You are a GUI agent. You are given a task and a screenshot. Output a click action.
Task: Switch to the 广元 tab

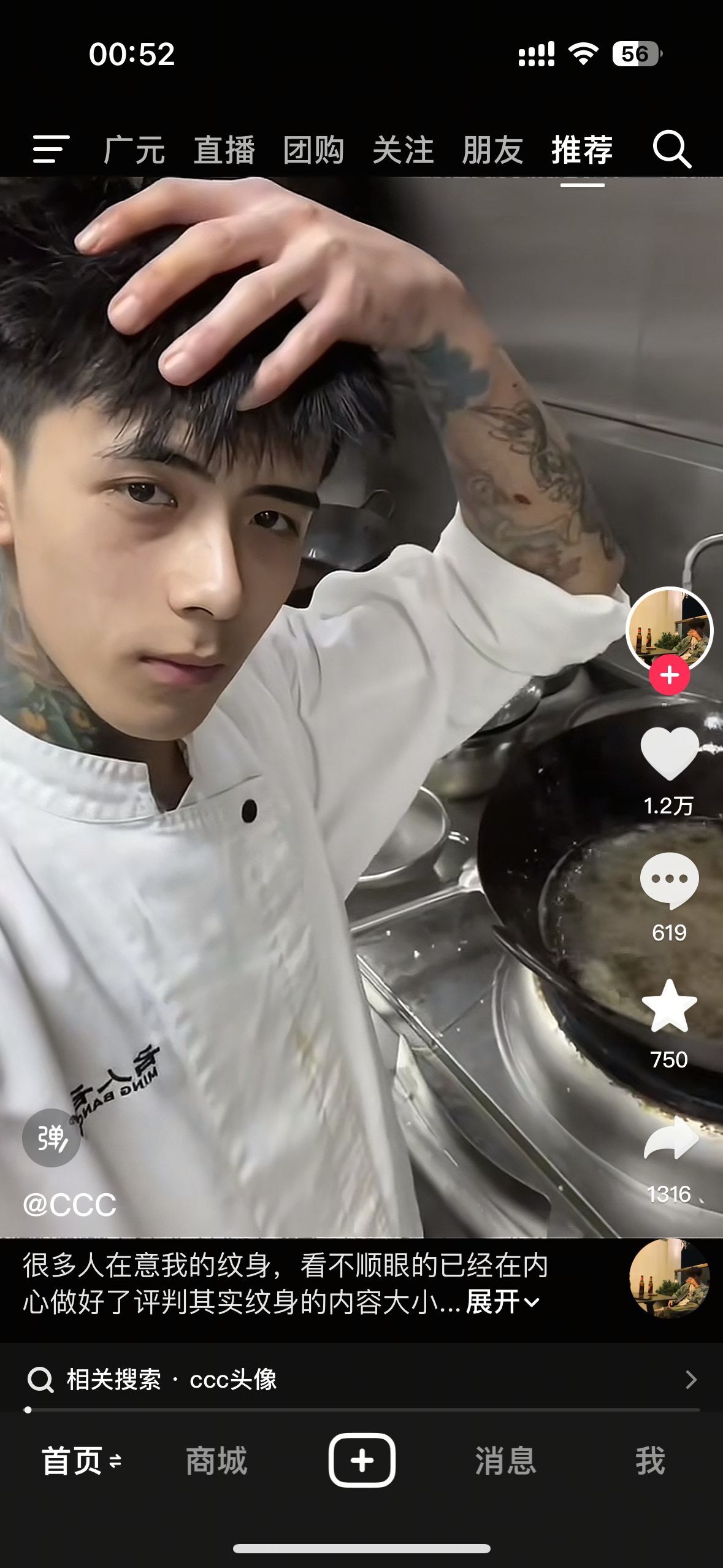click(134, 150)
